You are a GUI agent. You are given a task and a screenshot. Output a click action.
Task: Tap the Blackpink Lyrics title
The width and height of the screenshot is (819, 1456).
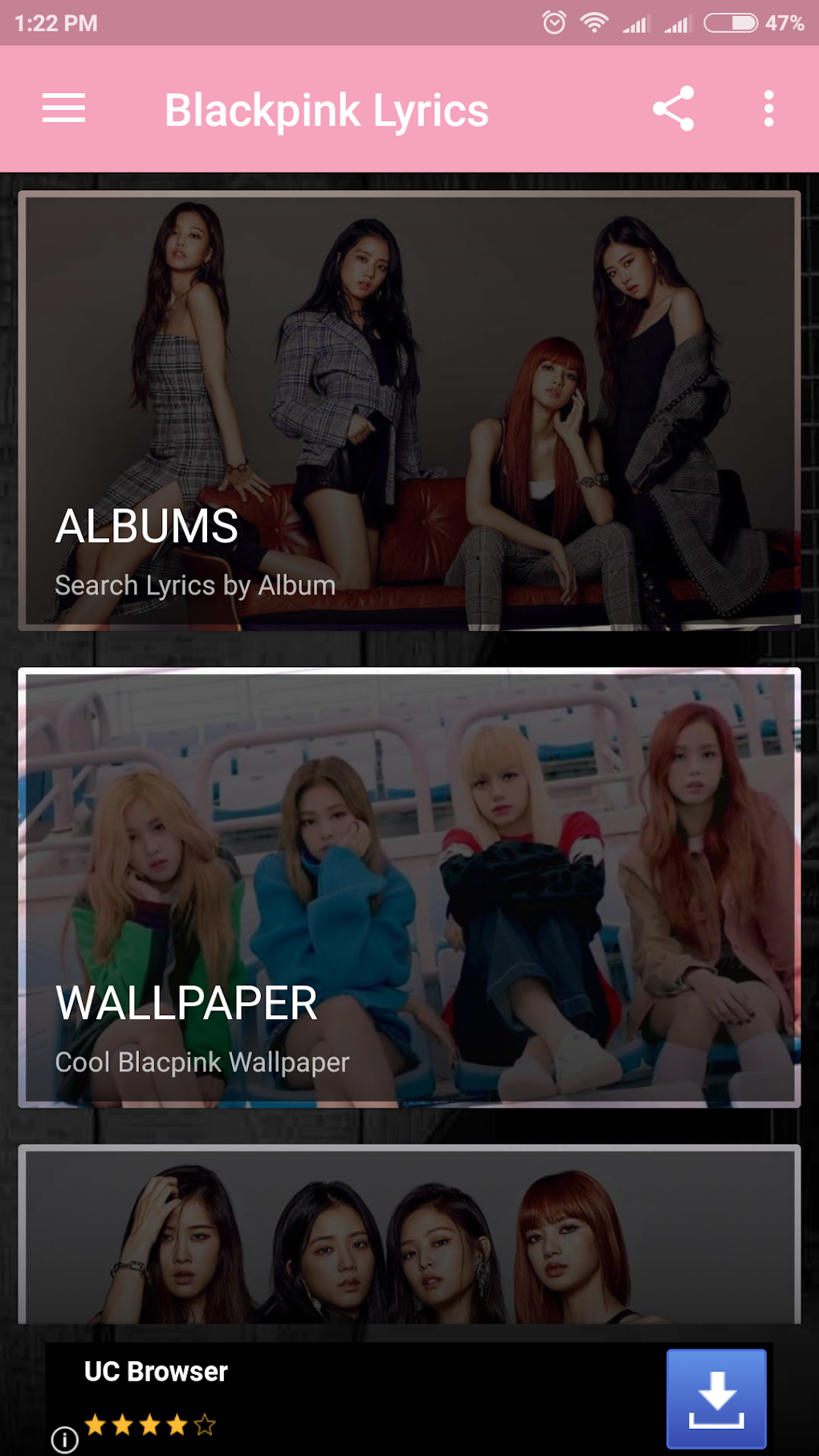click(326, 109)
